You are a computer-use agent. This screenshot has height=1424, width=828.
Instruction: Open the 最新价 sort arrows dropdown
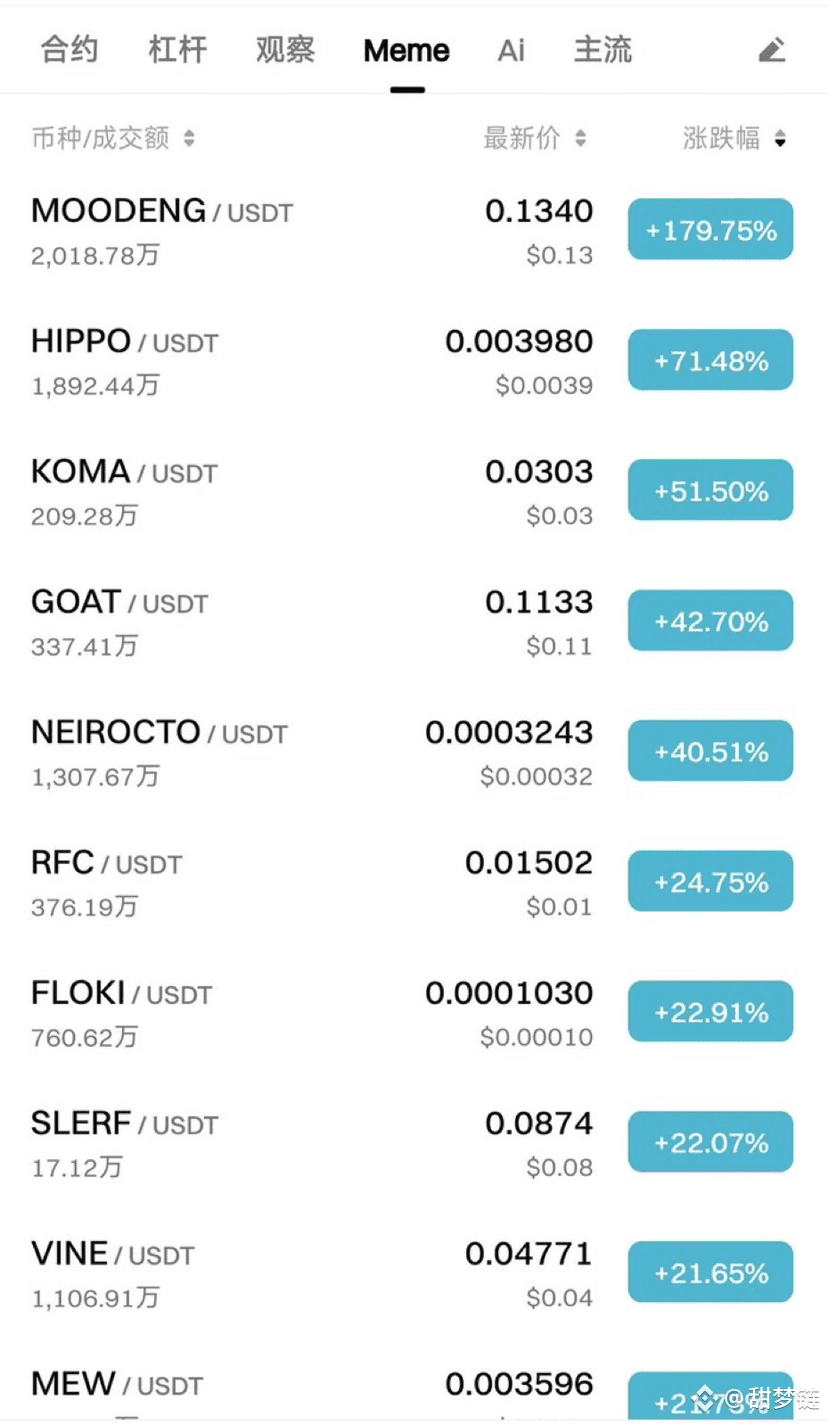(x=581, y=139)
